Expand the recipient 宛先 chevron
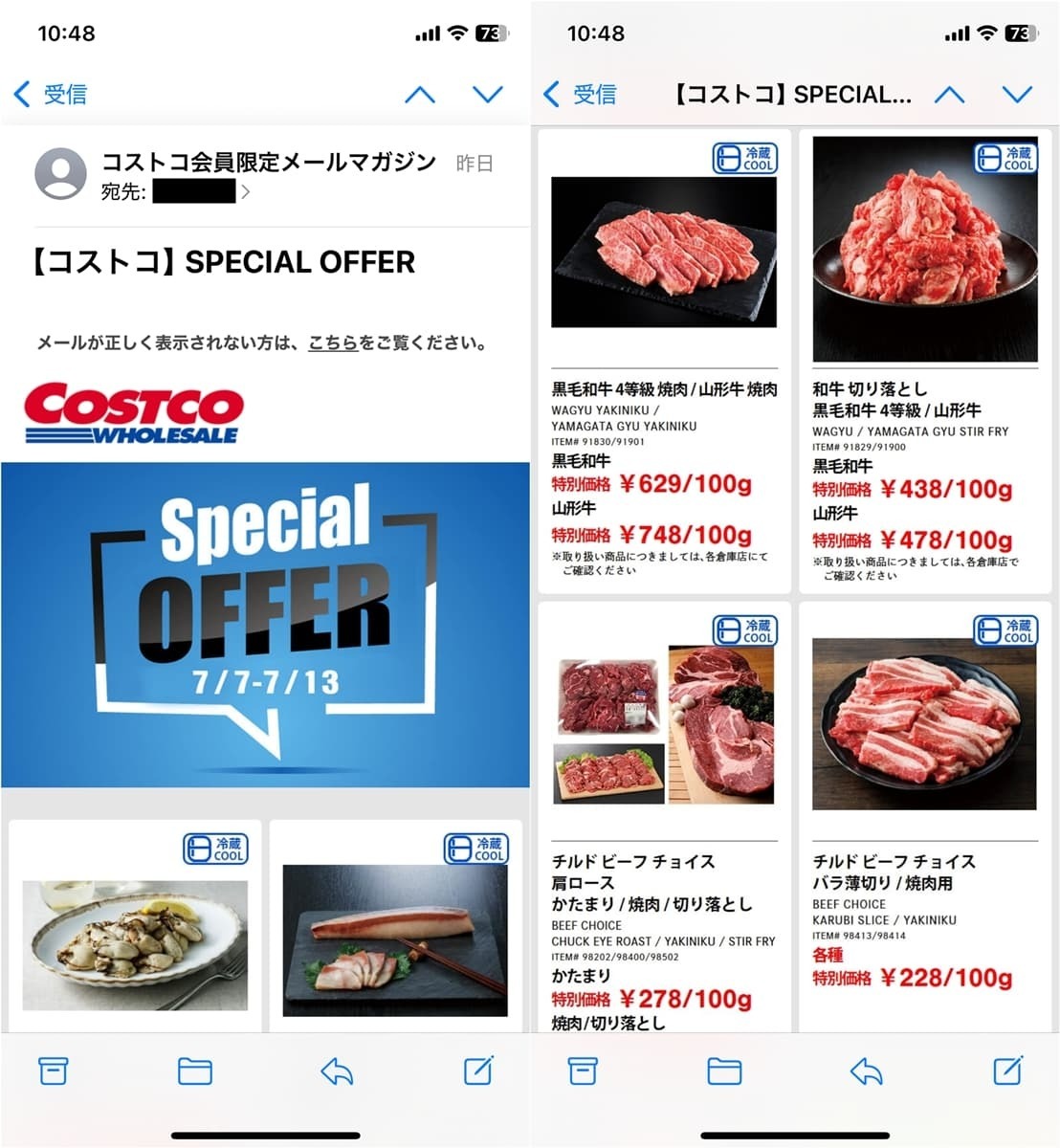The height and width of the screenshot is (1148, 1060). point(246,192)
